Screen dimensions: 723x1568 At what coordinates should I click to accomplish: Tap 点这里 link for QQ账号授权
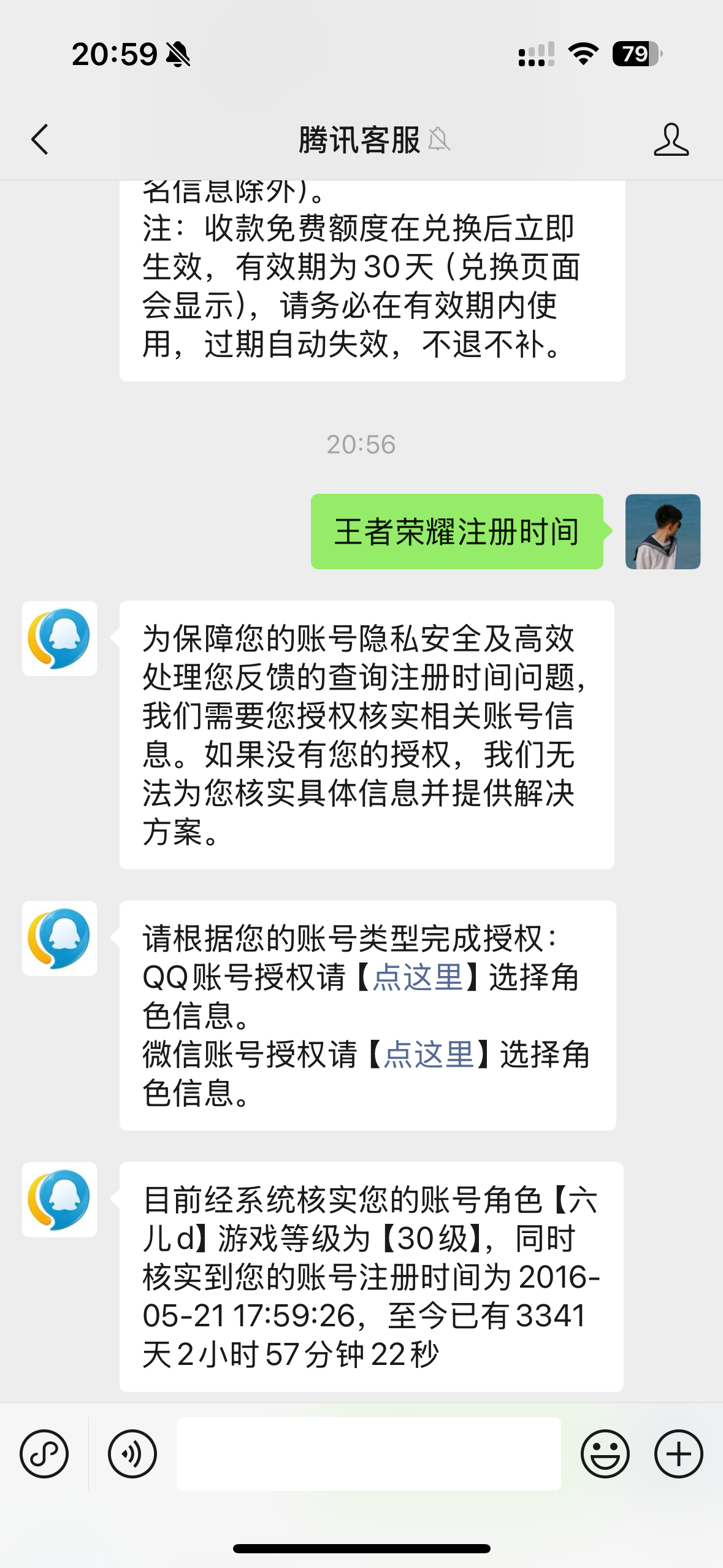click(x=418, y=977)
